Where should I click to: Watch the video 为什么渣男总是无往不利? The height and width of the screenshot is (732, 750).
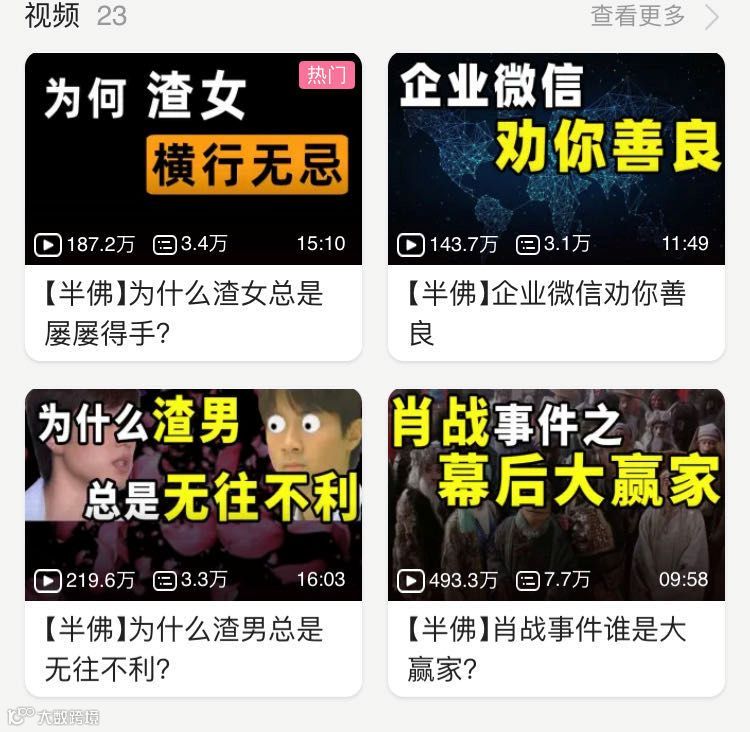(x=193, y=495)
